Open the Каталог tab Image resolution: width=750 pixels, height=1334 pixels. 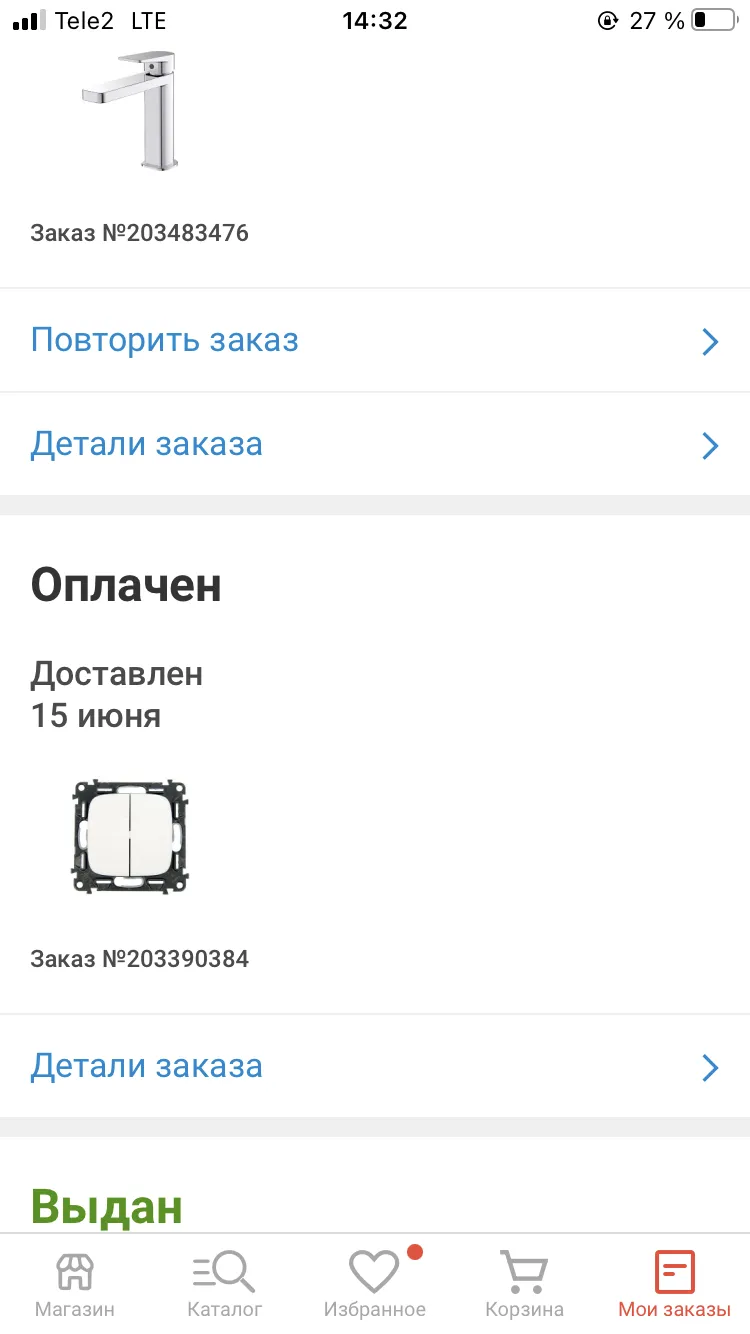click(225, 1284)
